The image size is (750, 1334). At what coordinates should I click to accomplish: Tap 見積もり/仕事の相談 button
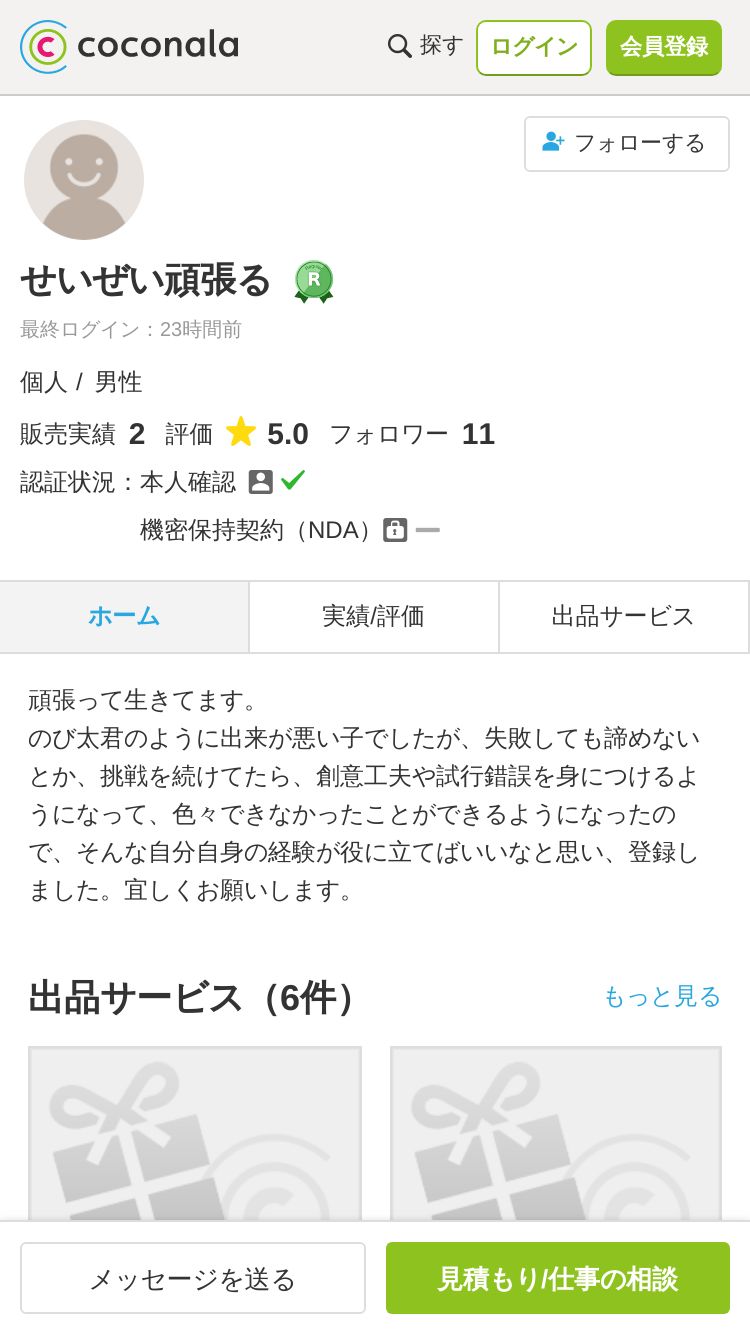click(557, 1278)
